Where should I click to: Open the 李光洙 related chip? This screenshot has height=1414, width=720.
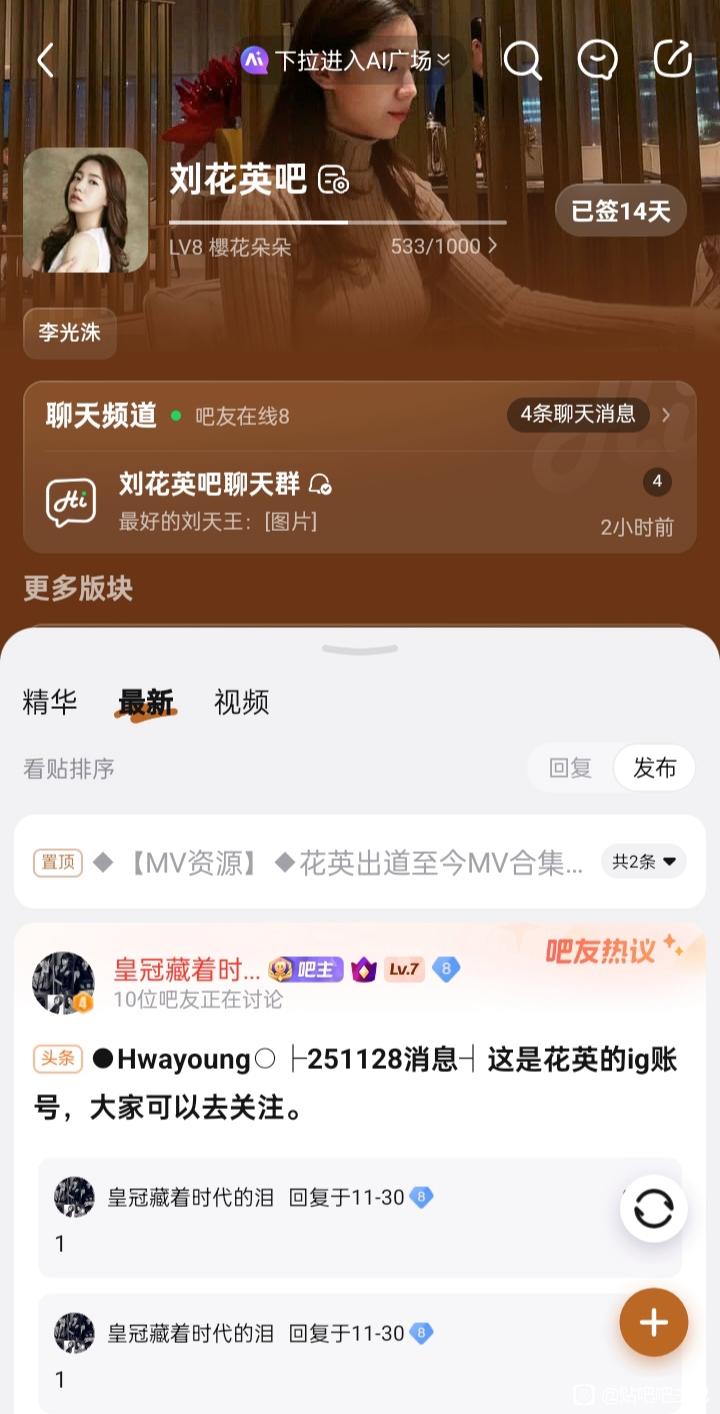[x=70, y=333]
